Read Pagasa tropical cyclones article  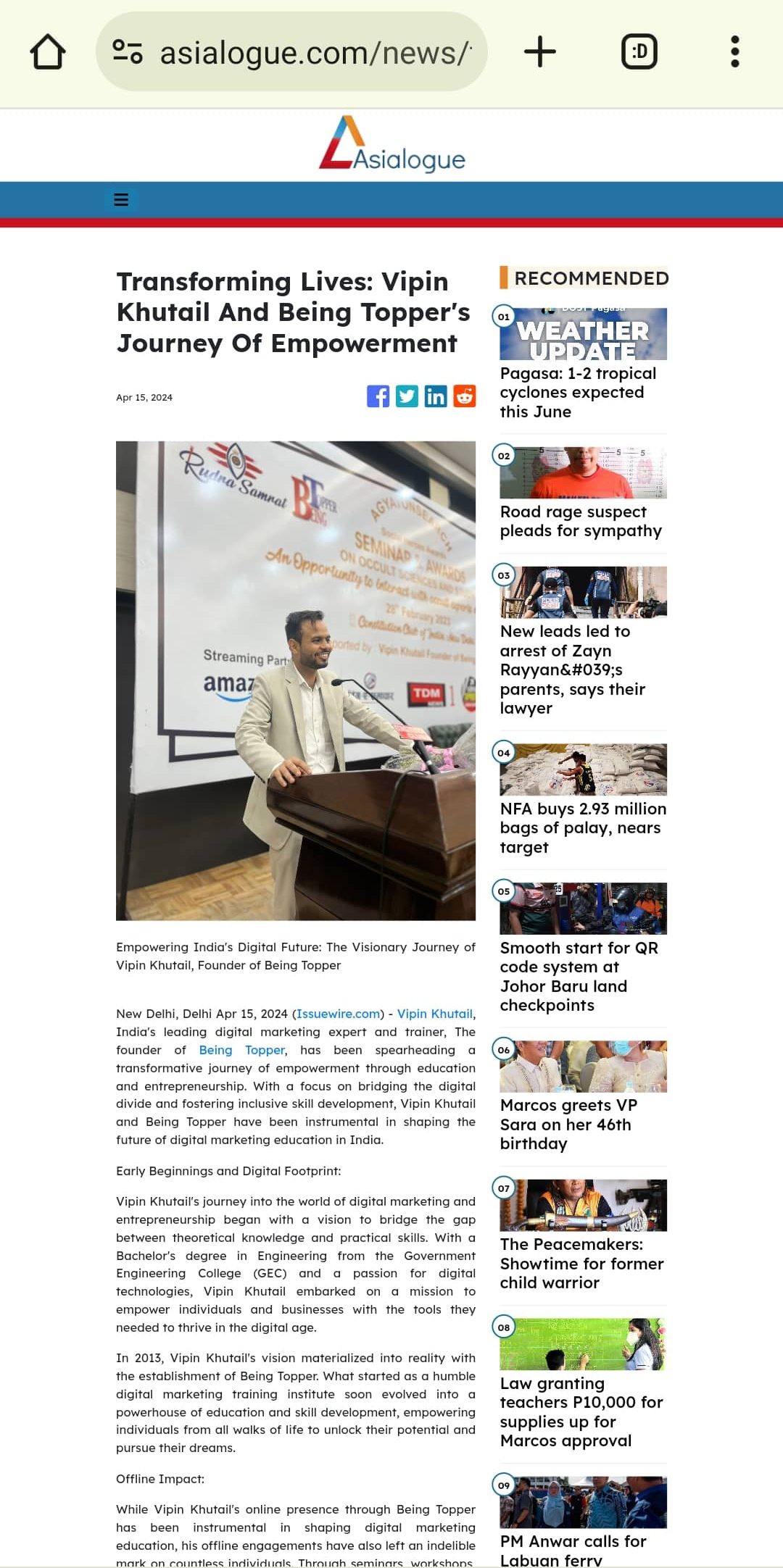point(578,392)
